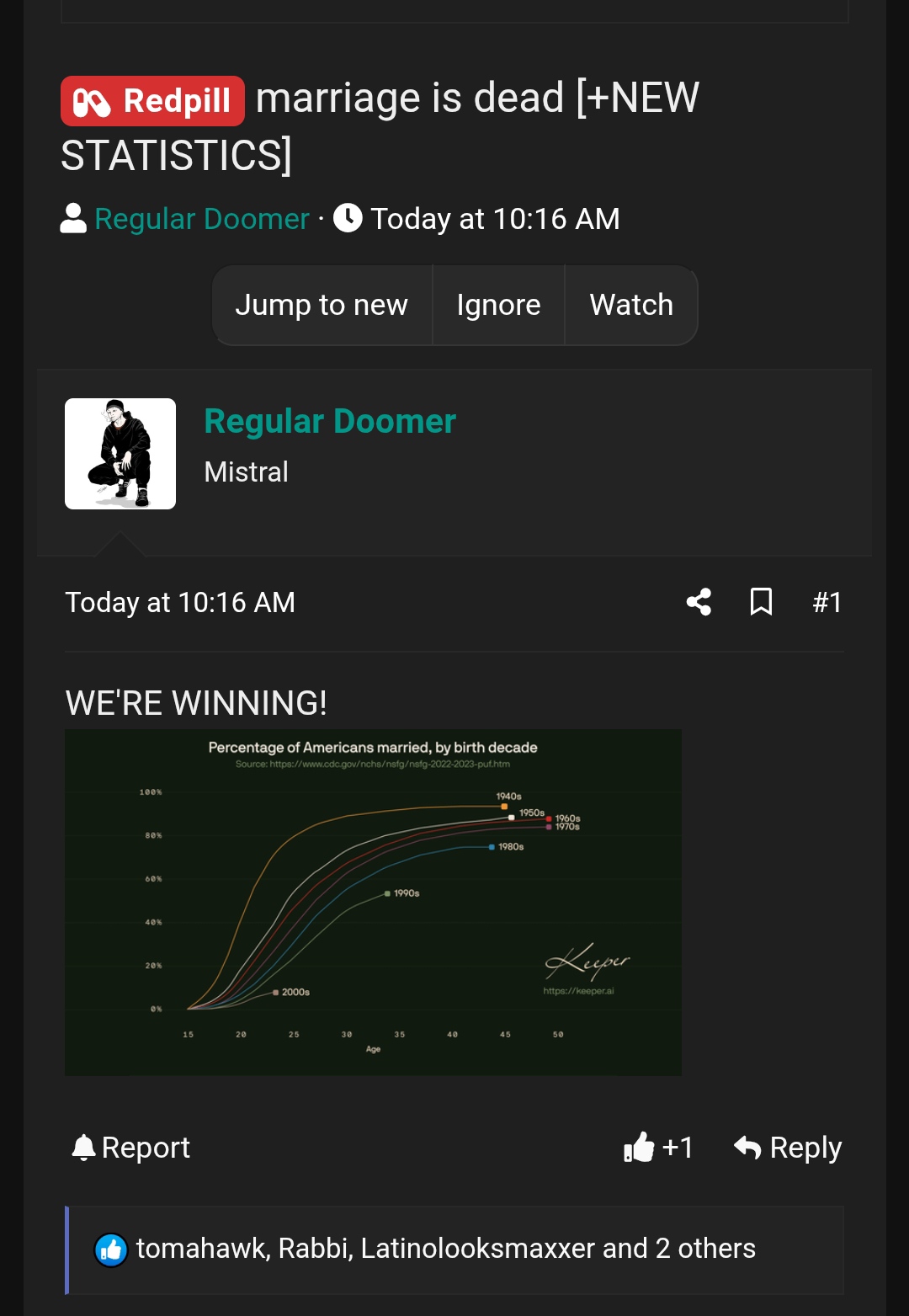The width and height of the screenshot is (909, 1316).
Task: Share post #1
Action: tap(699, 602)
